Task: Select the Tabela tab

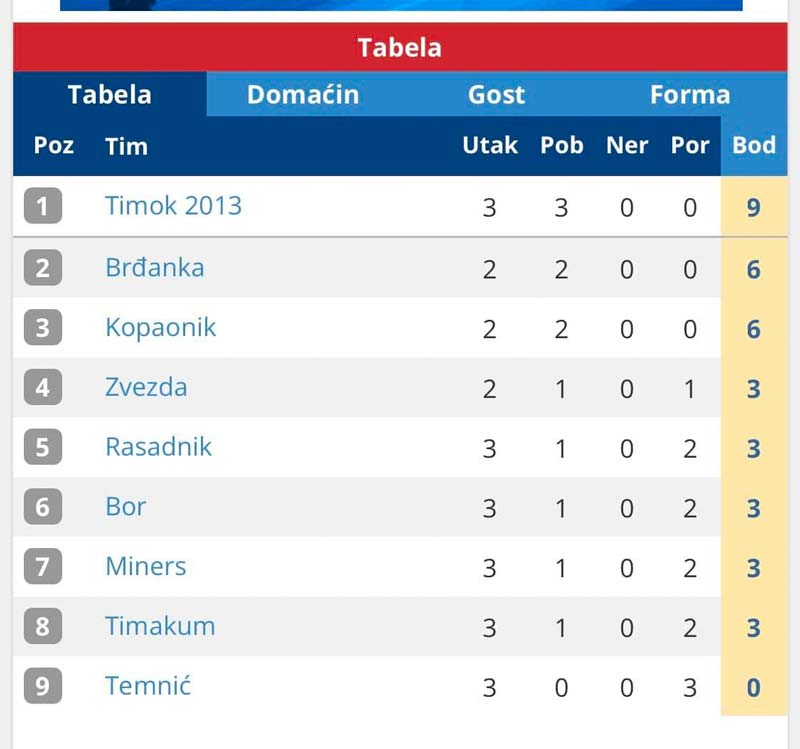Action: point(110,95)
